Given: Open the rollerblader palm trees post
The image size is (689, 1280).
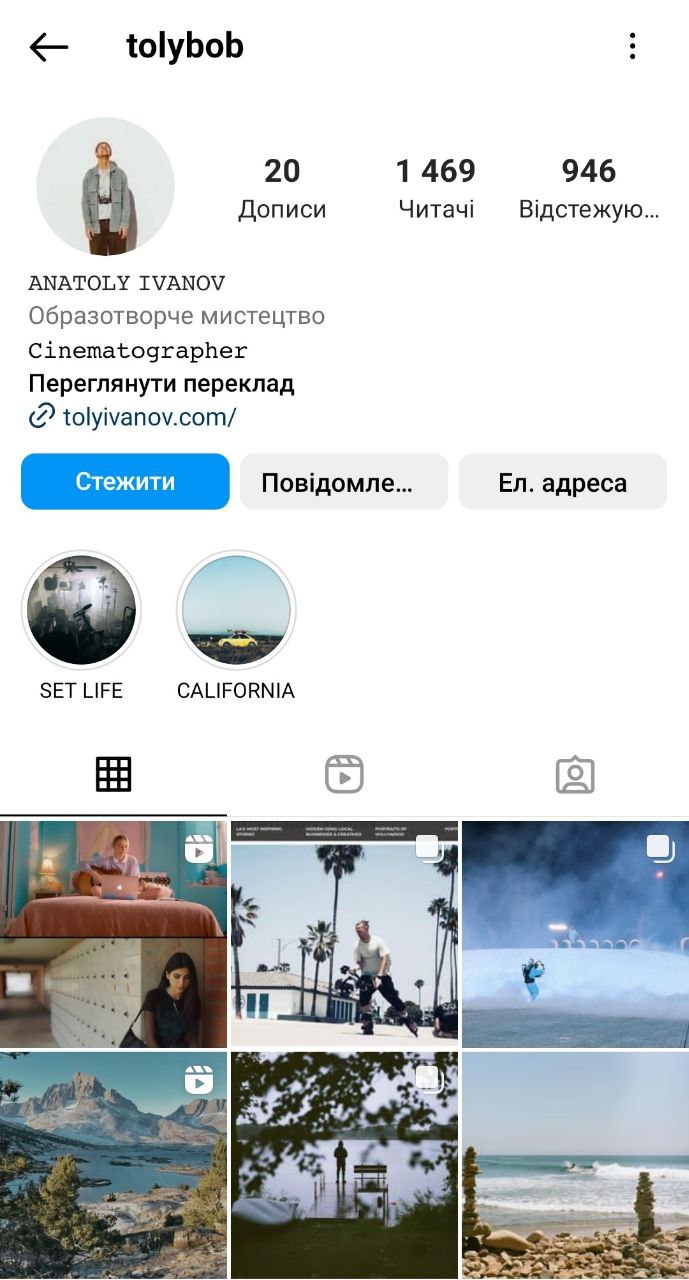Looking at the screenshot, I should click(x=344, y=934).
